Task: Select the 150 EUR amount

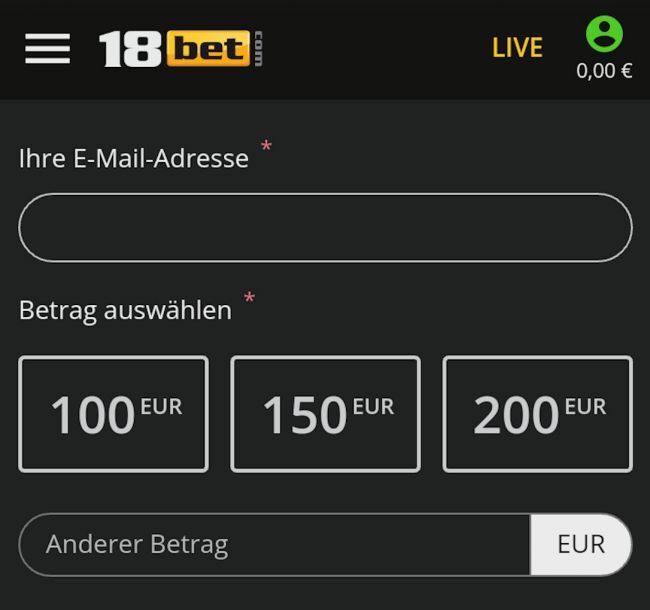Action: click(325, 414)
